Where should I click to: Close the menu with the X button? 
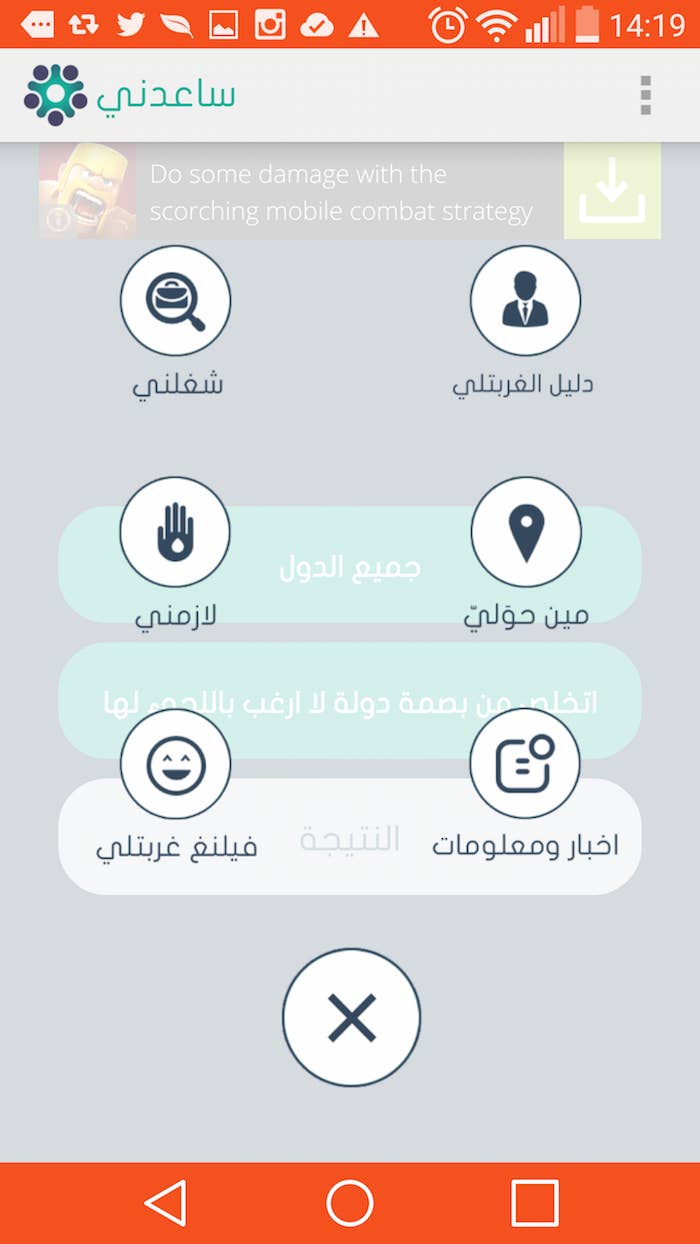[351, 1018]
